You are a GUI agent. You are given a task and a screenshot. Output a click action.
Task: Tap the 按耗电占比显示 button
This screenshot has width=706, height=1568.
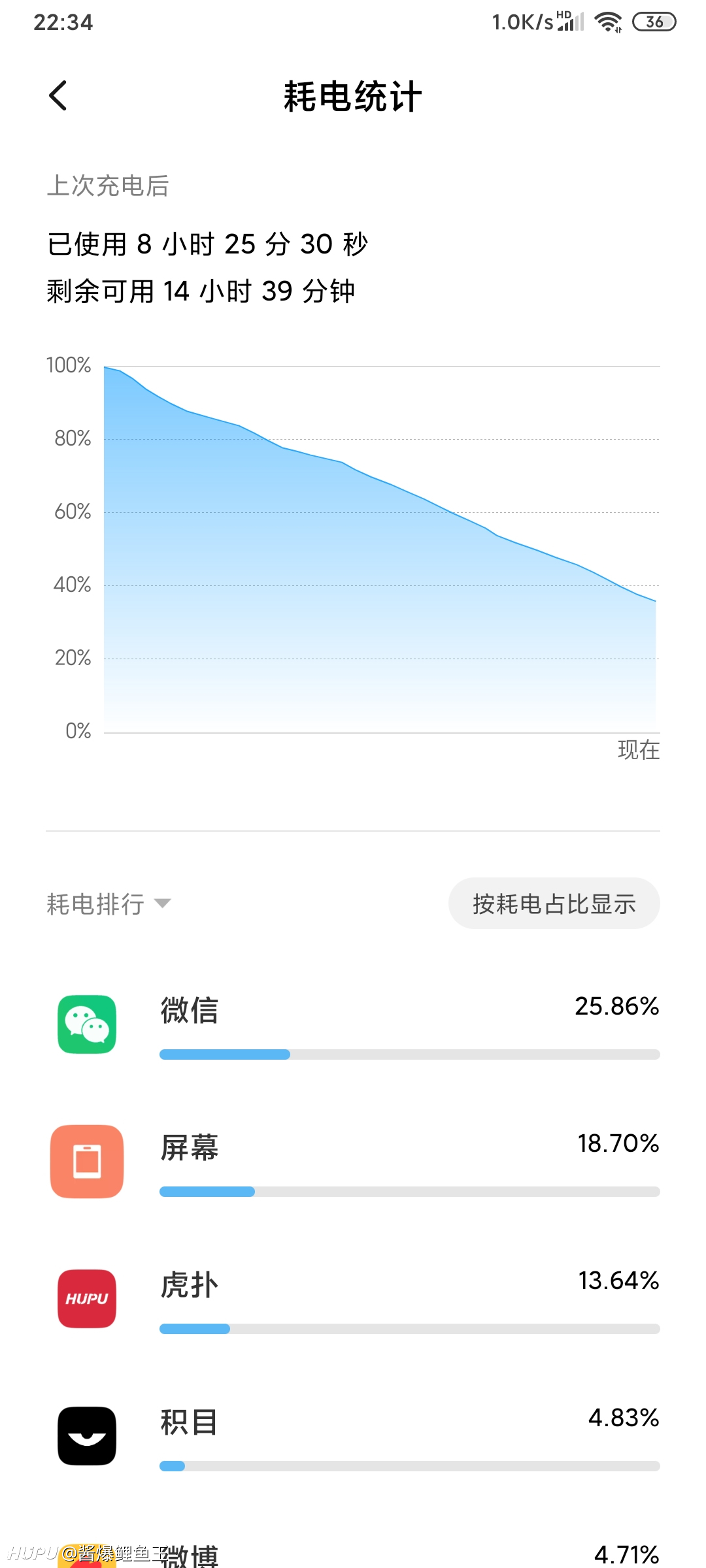pyautogui.click(x=554, y=904)
